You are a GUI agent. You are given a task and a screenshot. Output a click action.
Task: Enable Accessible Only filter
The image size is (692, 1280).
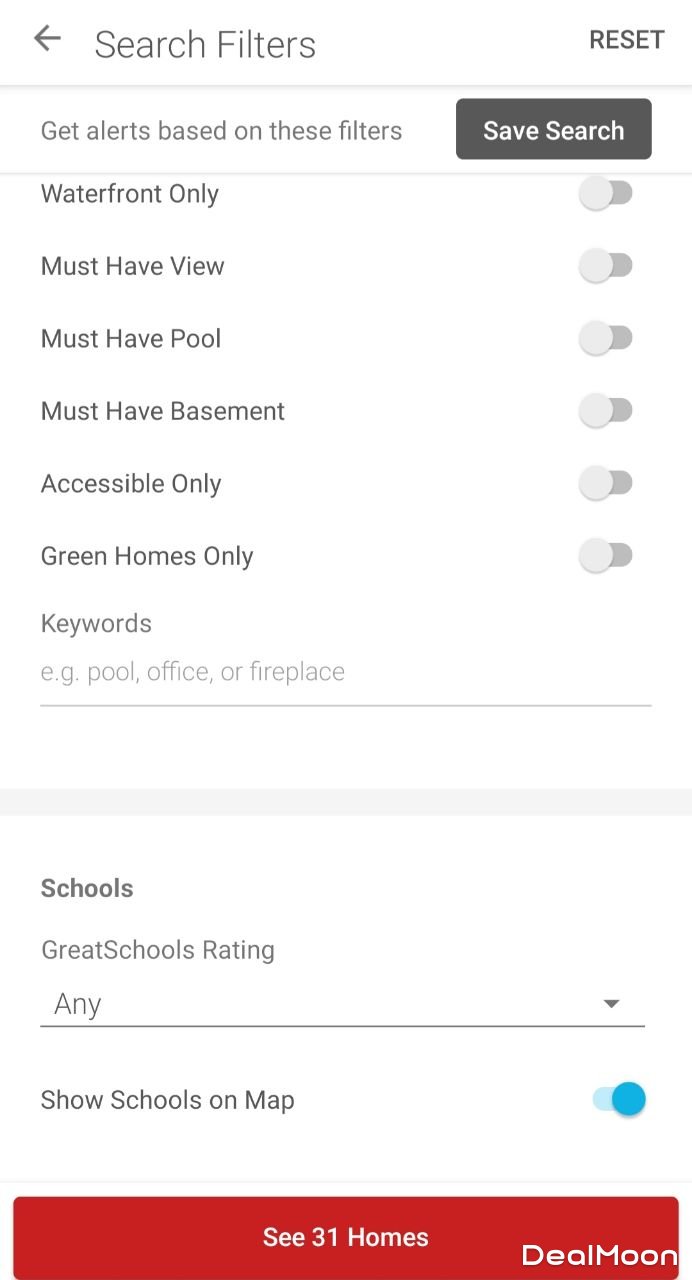tap(606, 484)
